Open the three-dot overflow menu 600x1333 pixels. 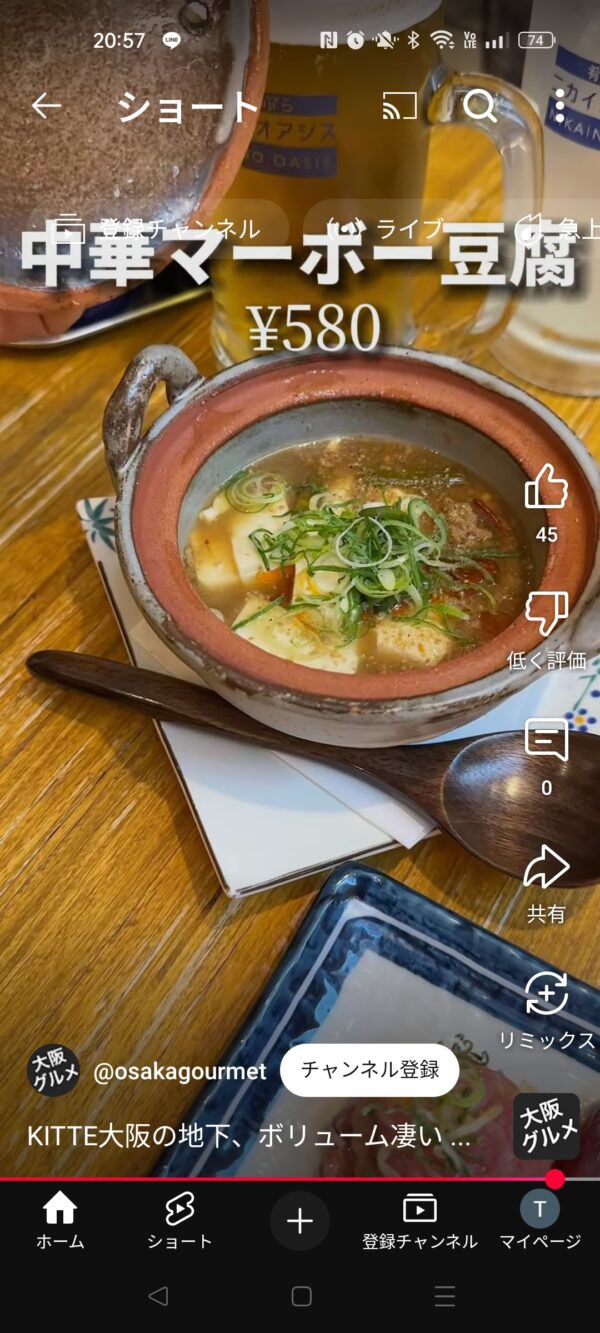[560, 106]
